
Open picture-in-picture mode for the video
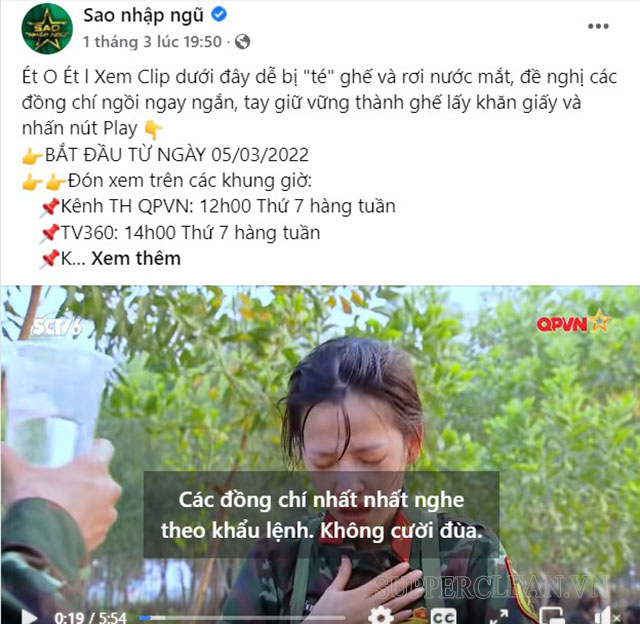(x=551, y=617)
